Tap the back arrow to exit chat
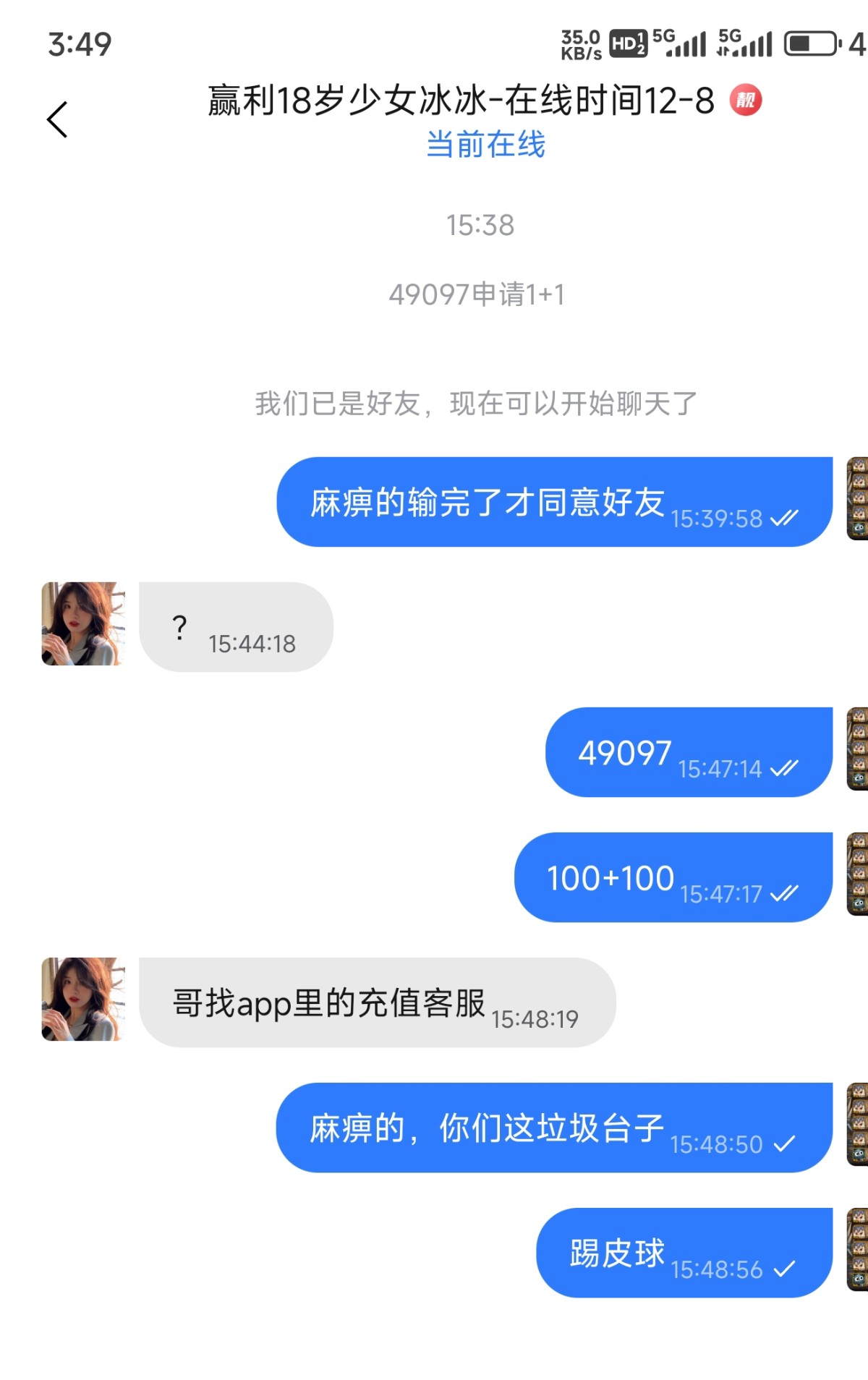Viewport: 868px width, 1380px height. coord(56,118)
